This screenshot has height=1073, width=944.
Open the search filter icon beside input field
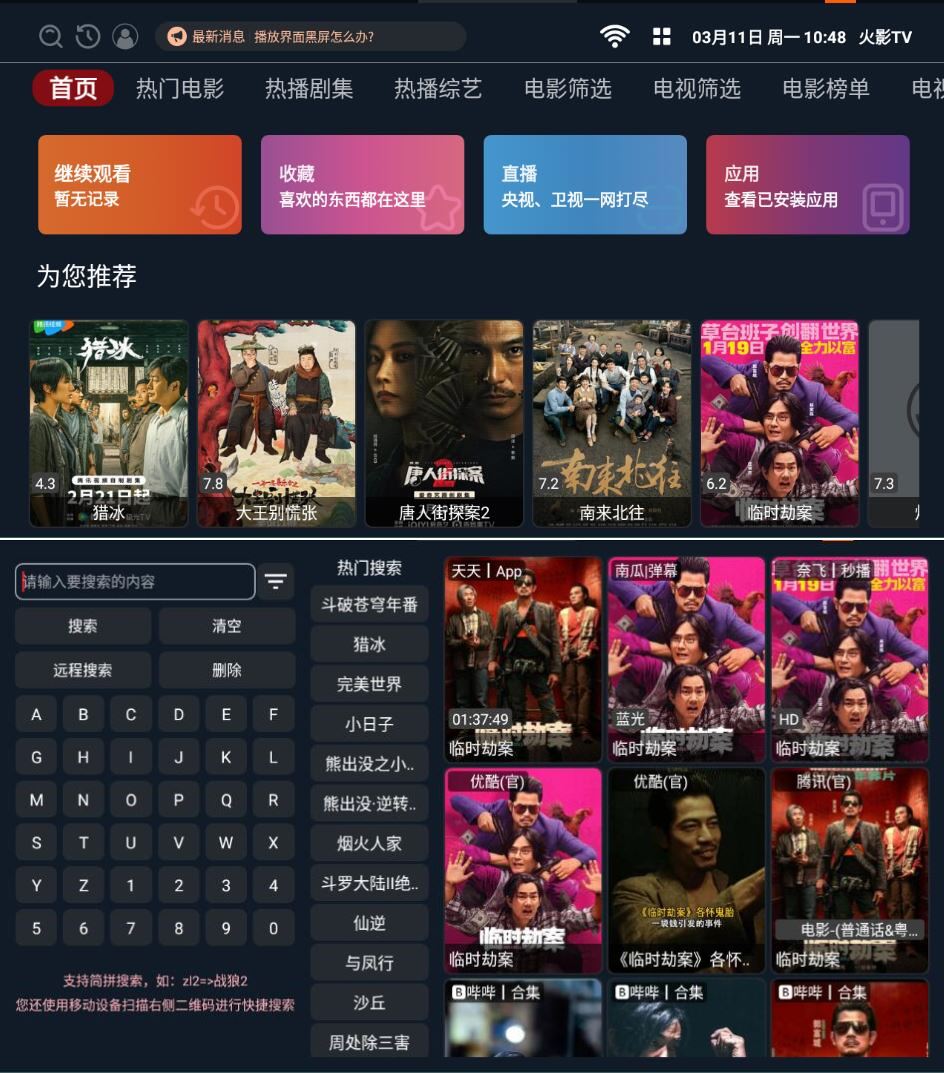click(276, 581)
